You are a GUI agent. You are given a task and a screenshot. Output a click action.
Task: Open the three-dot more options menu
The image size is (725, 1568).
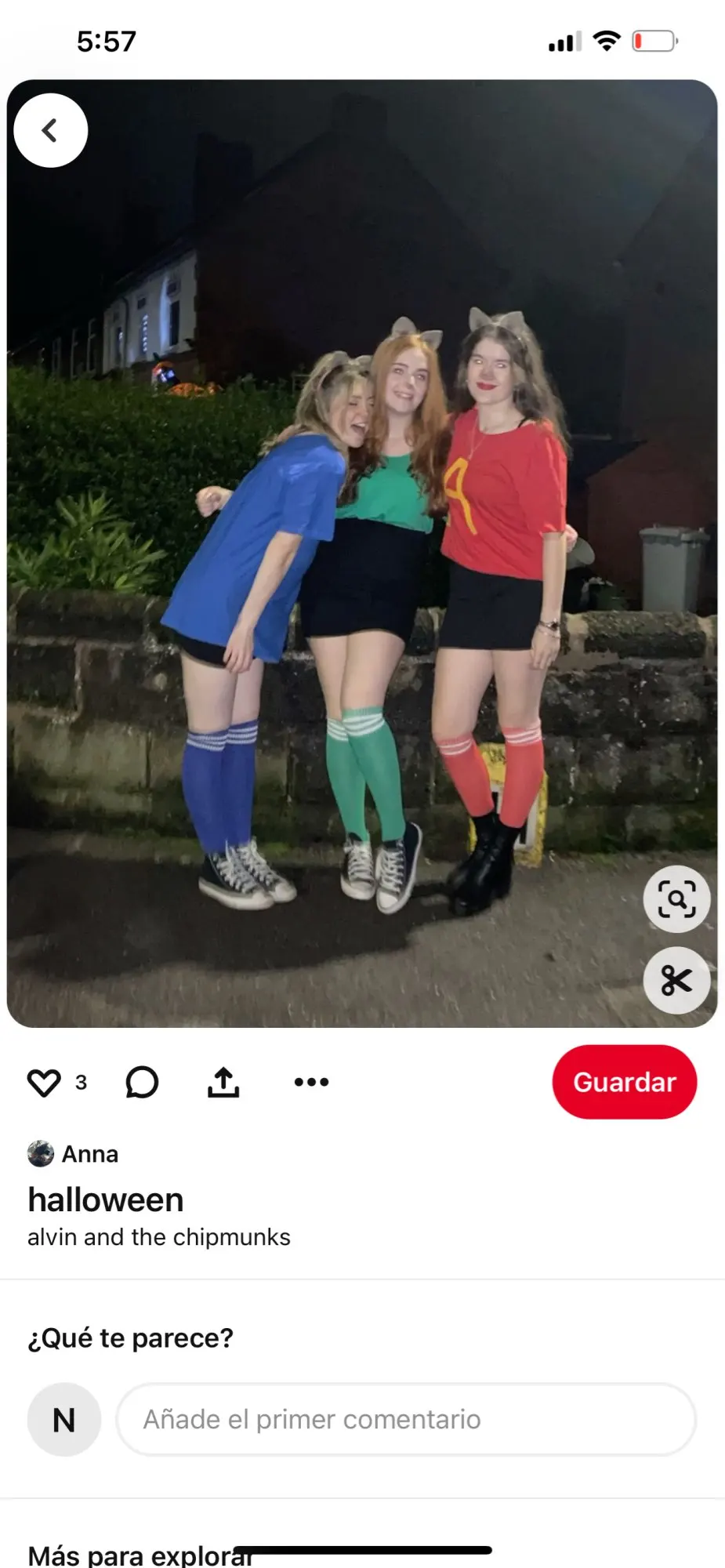(x=311, y=1083)
